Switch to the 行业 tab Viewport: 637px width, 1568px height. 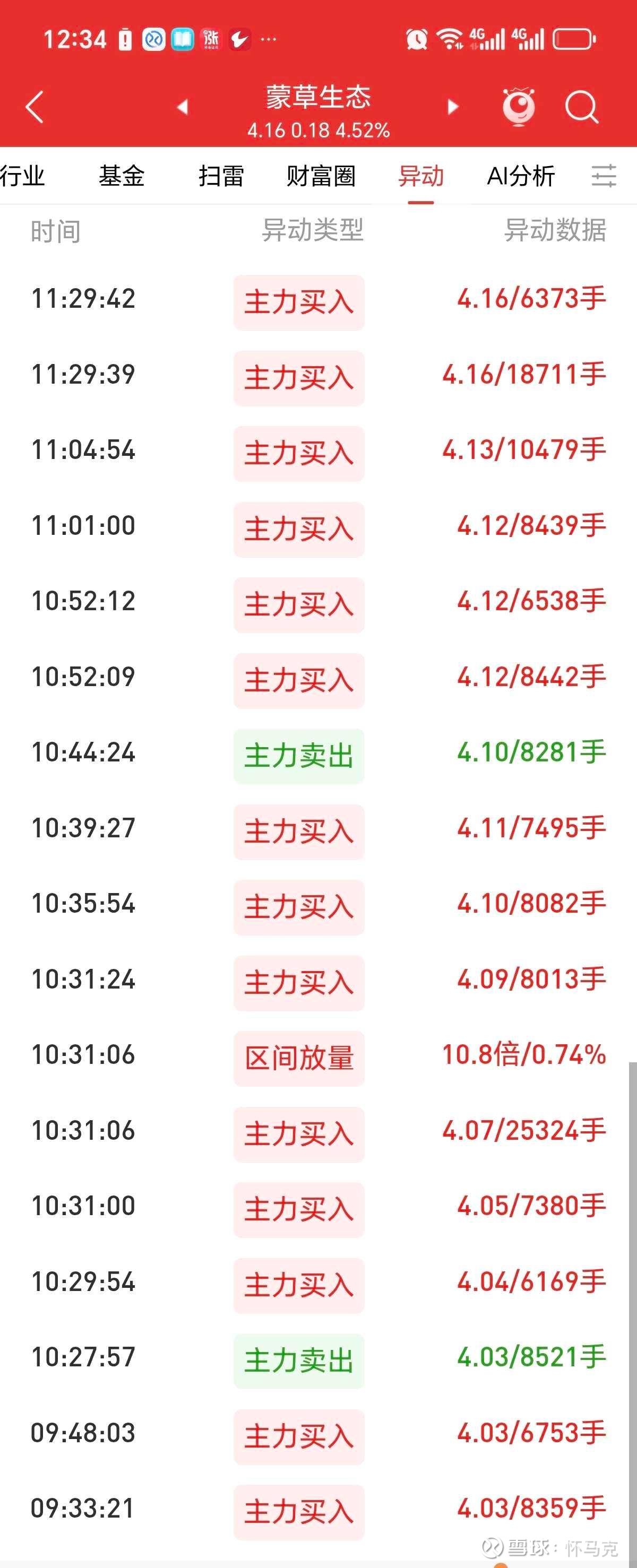22,177
